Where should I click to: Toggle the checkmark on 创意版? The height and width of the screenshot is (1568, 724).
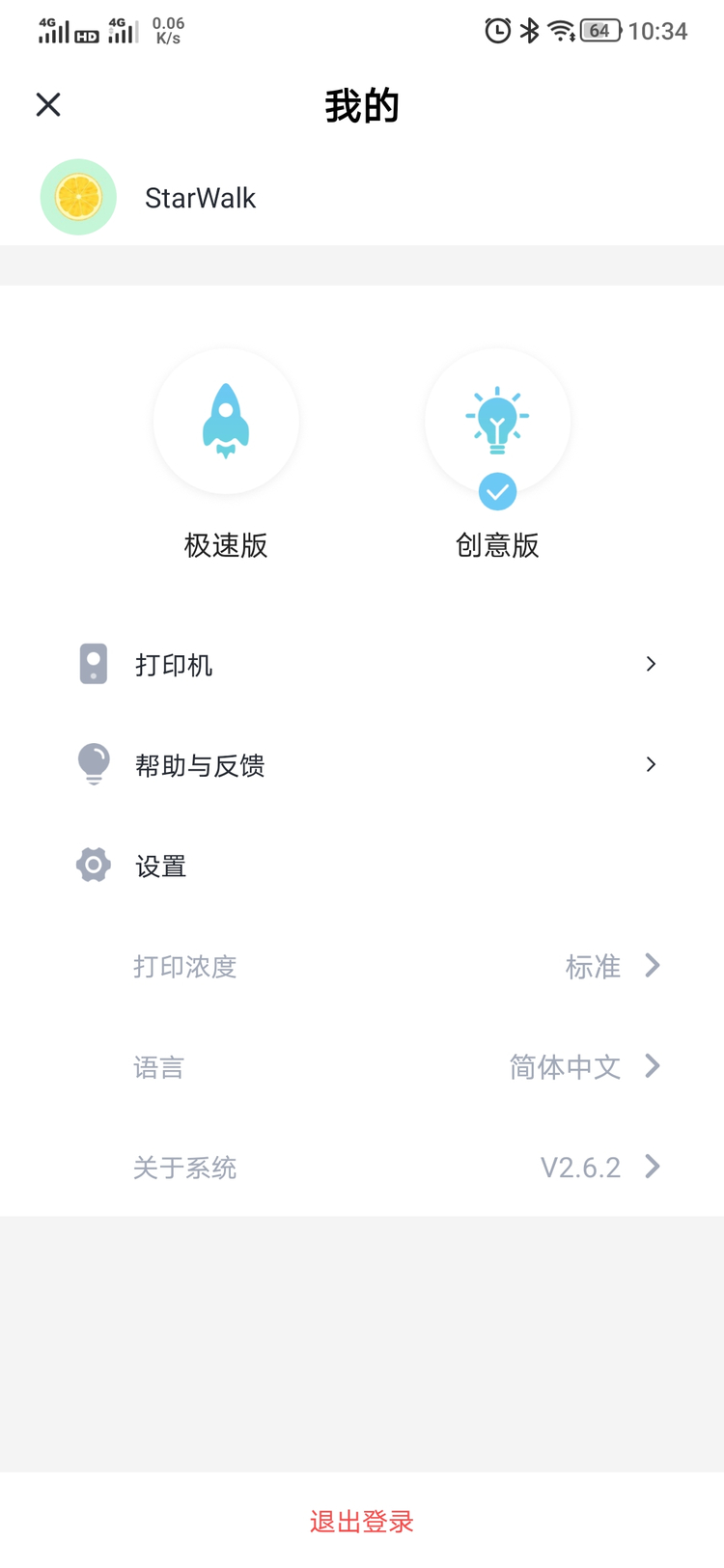coord(497,491)
